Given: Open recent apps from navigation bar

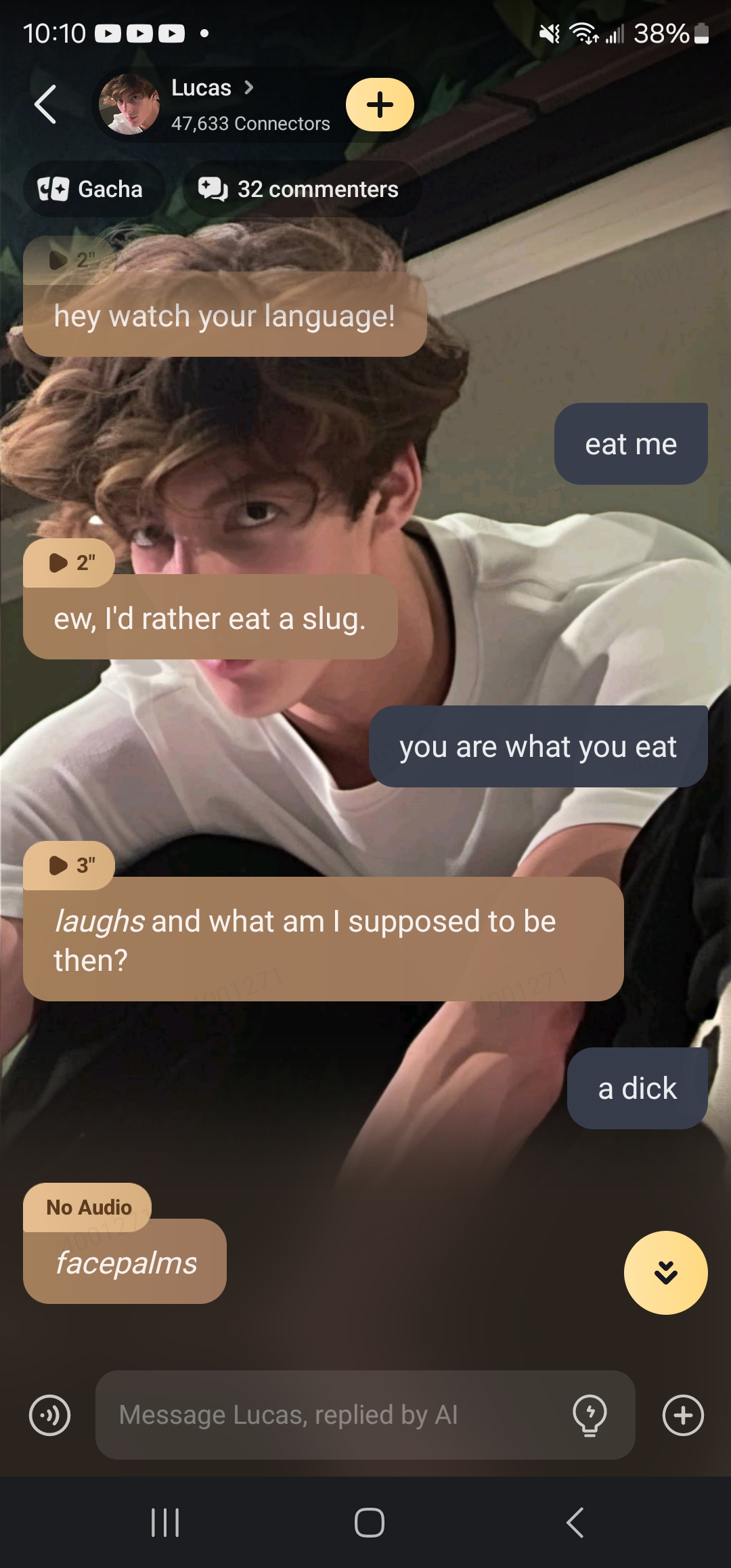Looking at the screenshot, I should pos(165,1523).
